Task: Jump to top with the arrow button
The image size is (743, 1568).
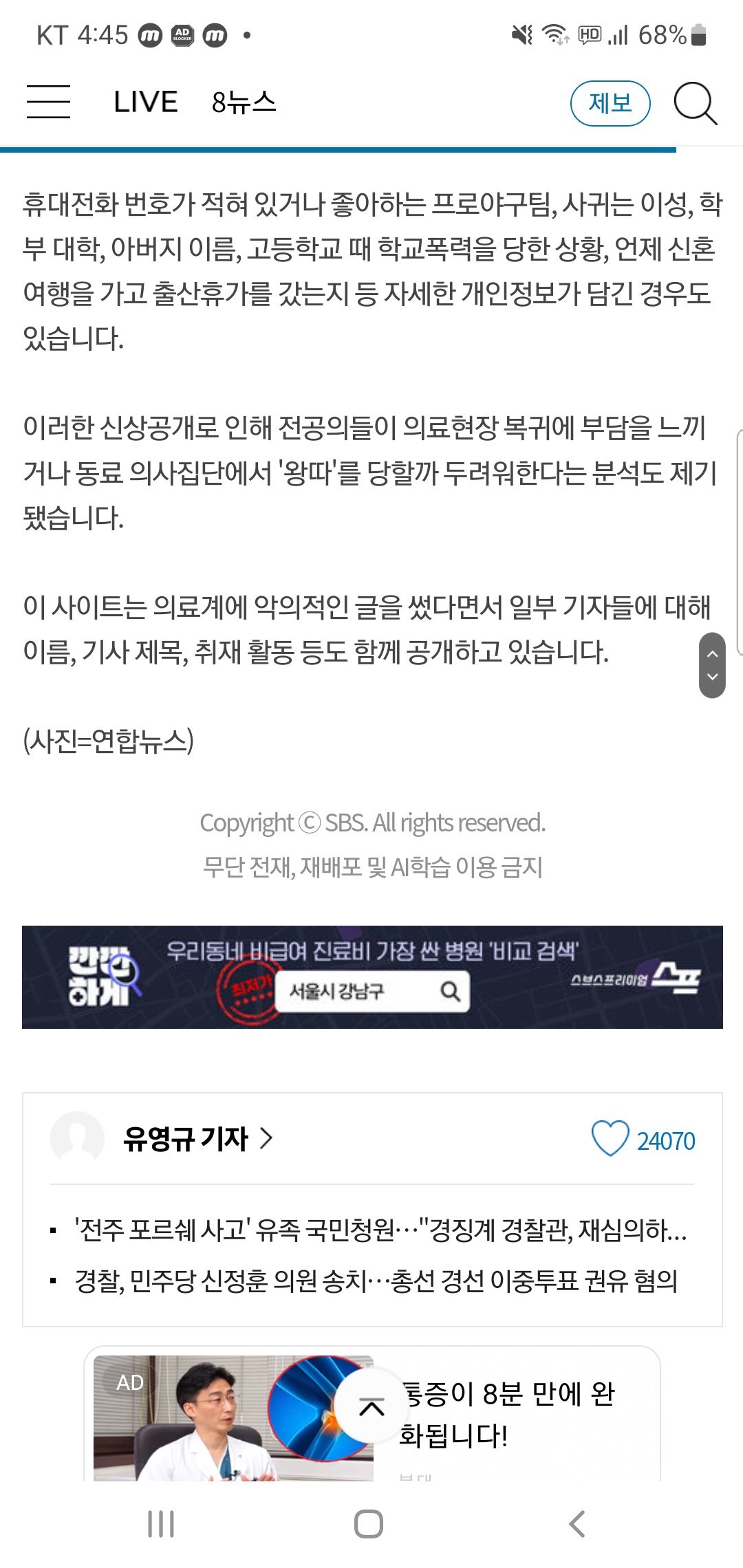Action: 371,1407
